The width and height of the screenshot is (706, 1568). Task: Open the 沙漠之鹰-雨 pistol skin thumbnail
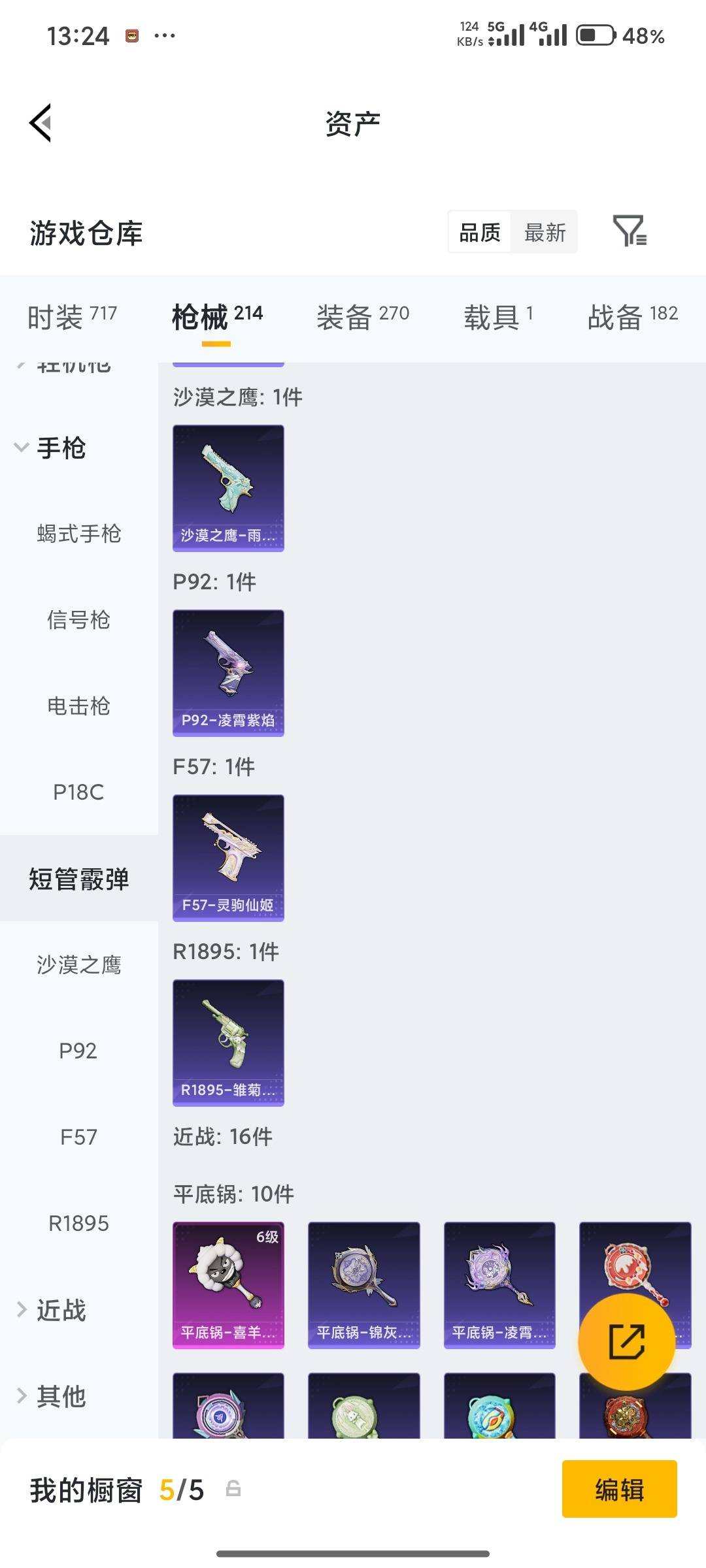(x=228, y=489)
